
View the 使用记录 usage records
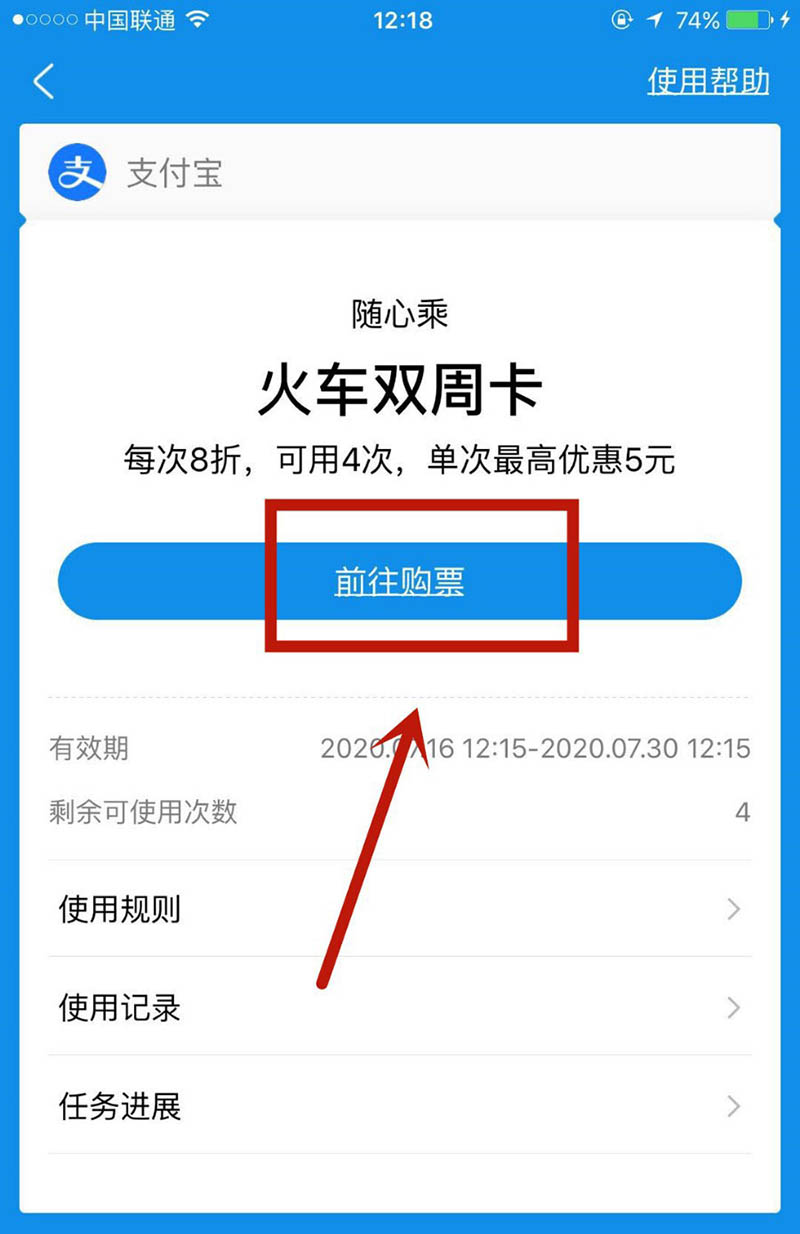pyautogui.click(x=399, y=1007)
